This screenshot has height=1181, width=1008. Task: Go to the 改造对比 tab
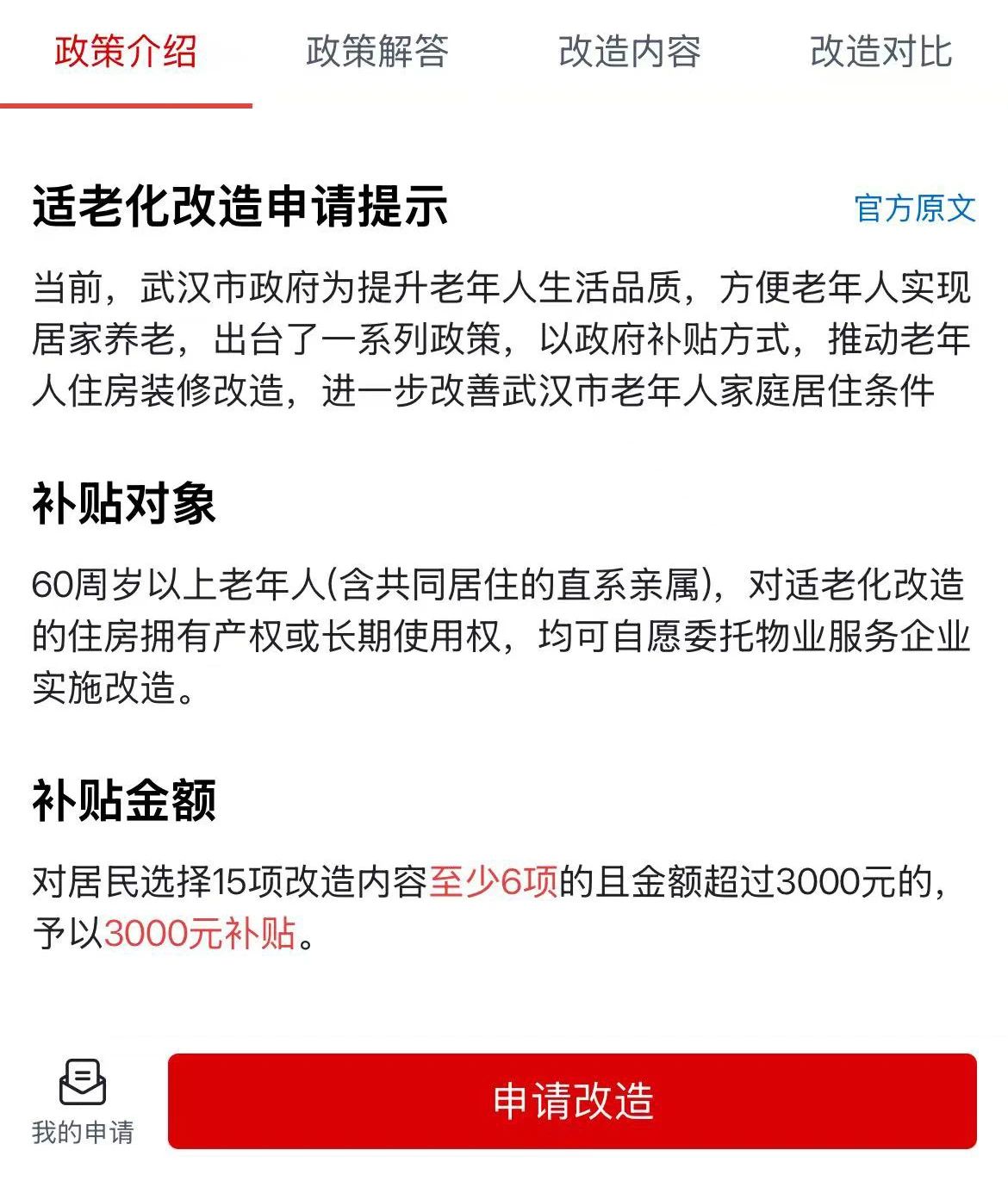(x=881, y=52)
